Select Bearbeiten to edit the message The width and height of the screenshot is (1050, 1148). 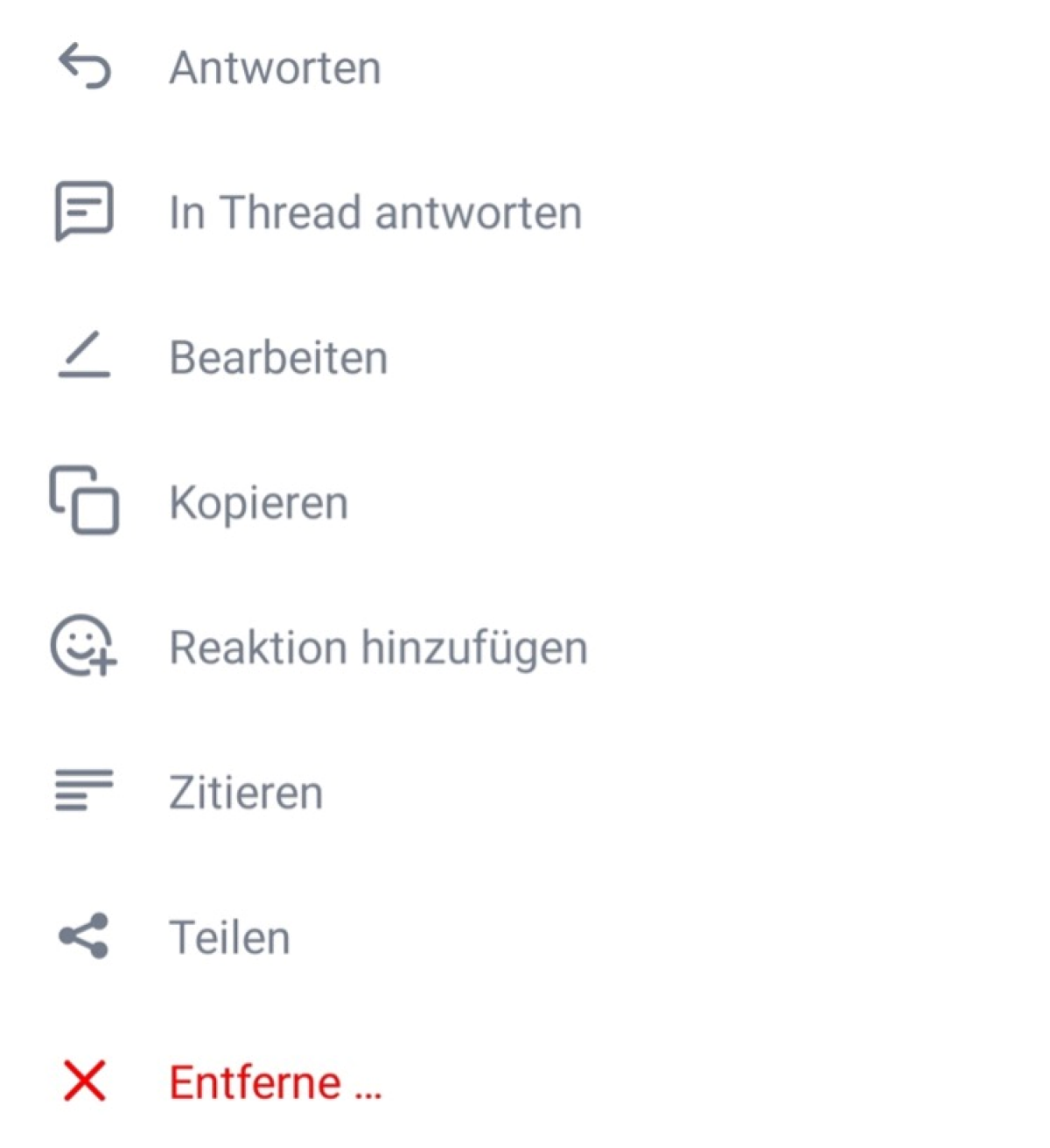pyautogui.click(x=278, y=356)
